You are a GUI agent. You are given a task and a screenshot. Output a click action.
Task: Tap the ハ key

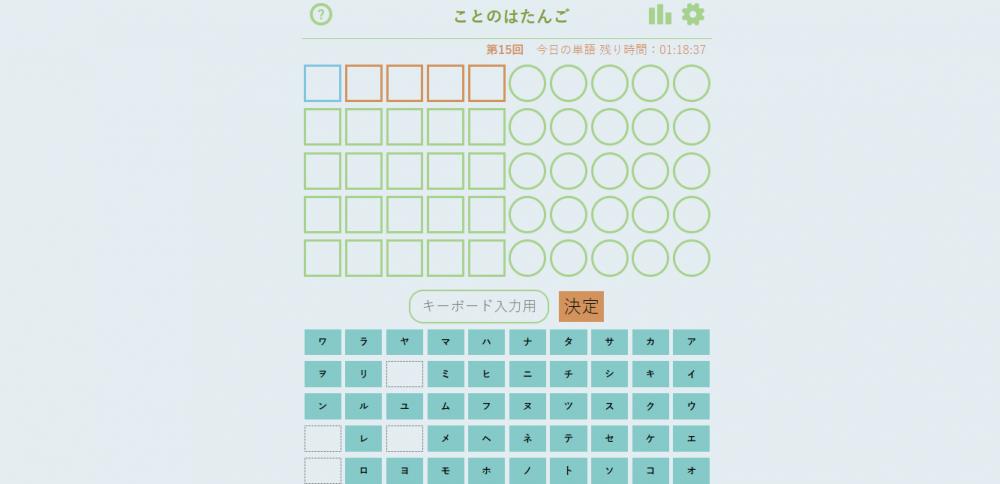point(487,342)
